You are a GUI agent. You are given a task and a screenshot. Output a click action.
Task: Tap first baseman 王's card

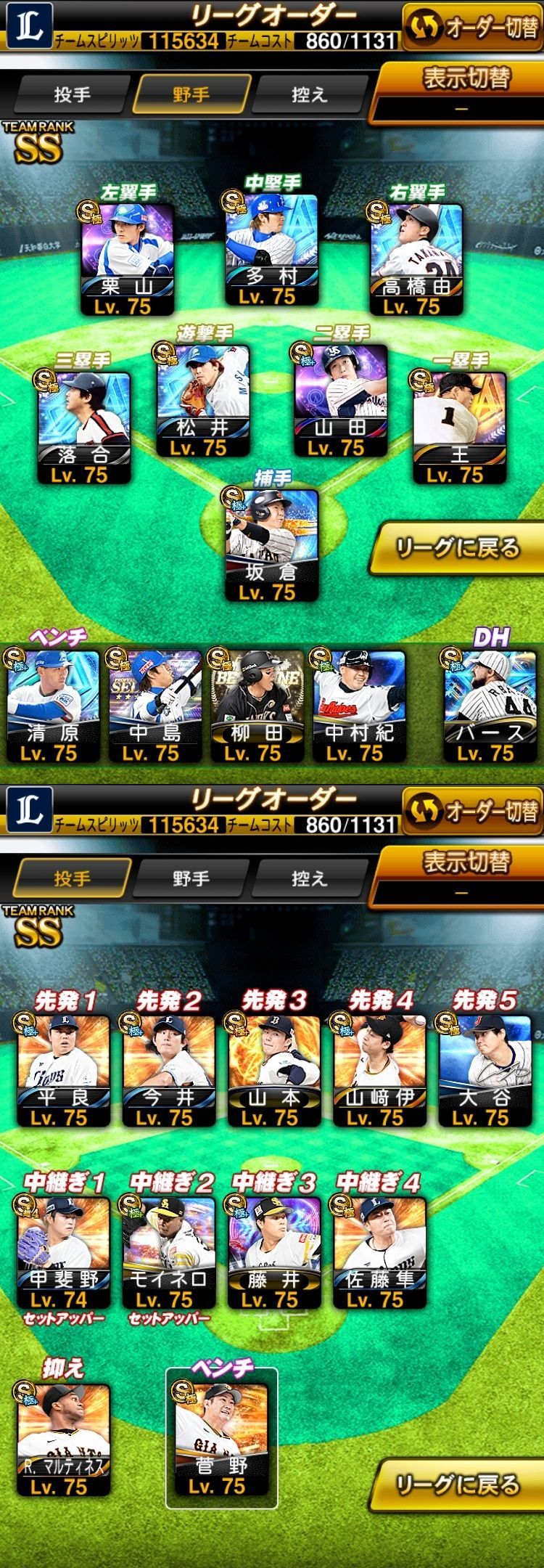[459, 426]
